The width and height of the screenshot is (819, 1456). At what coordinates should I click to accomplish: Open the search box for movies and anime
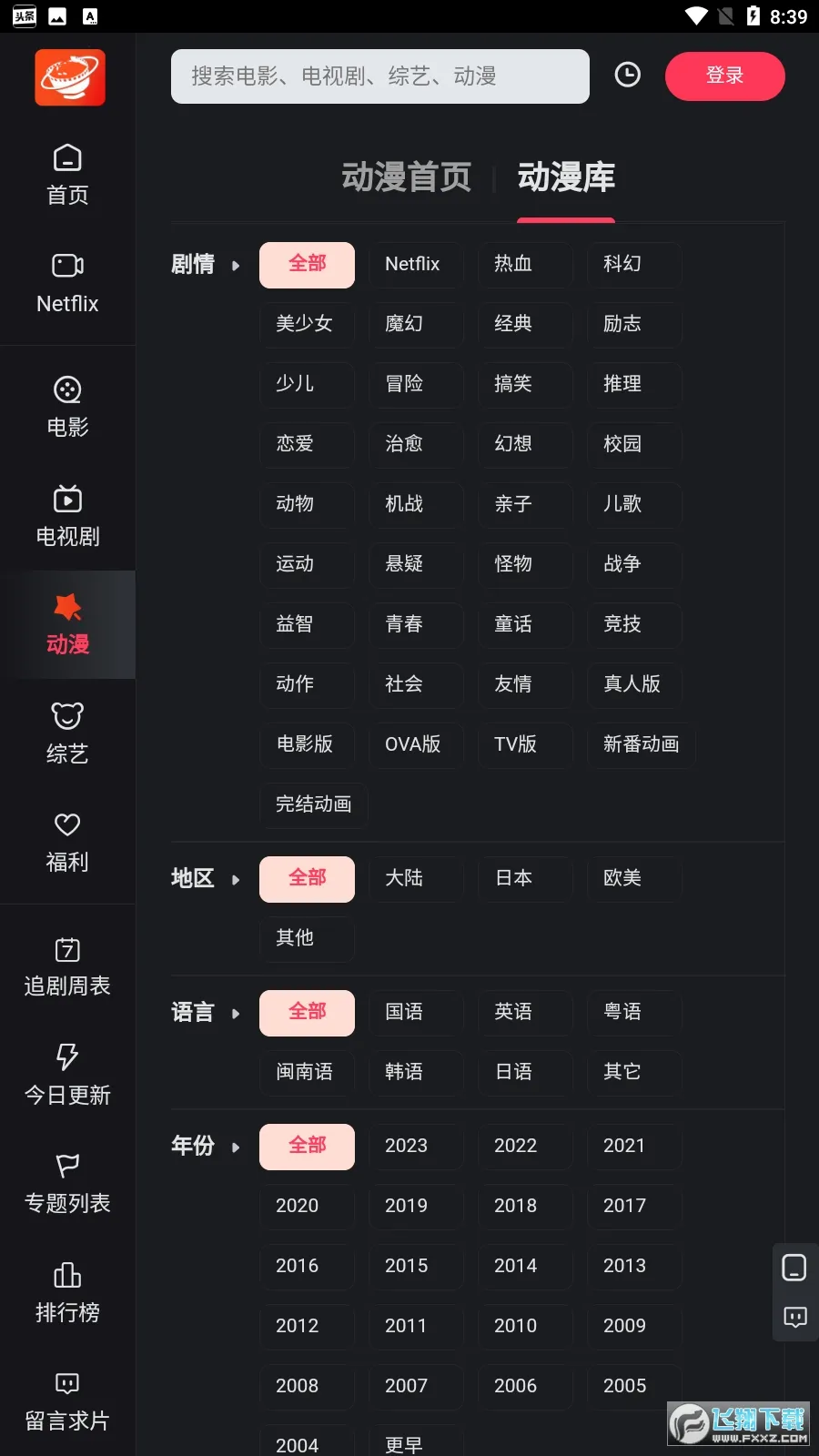point(379,76)
